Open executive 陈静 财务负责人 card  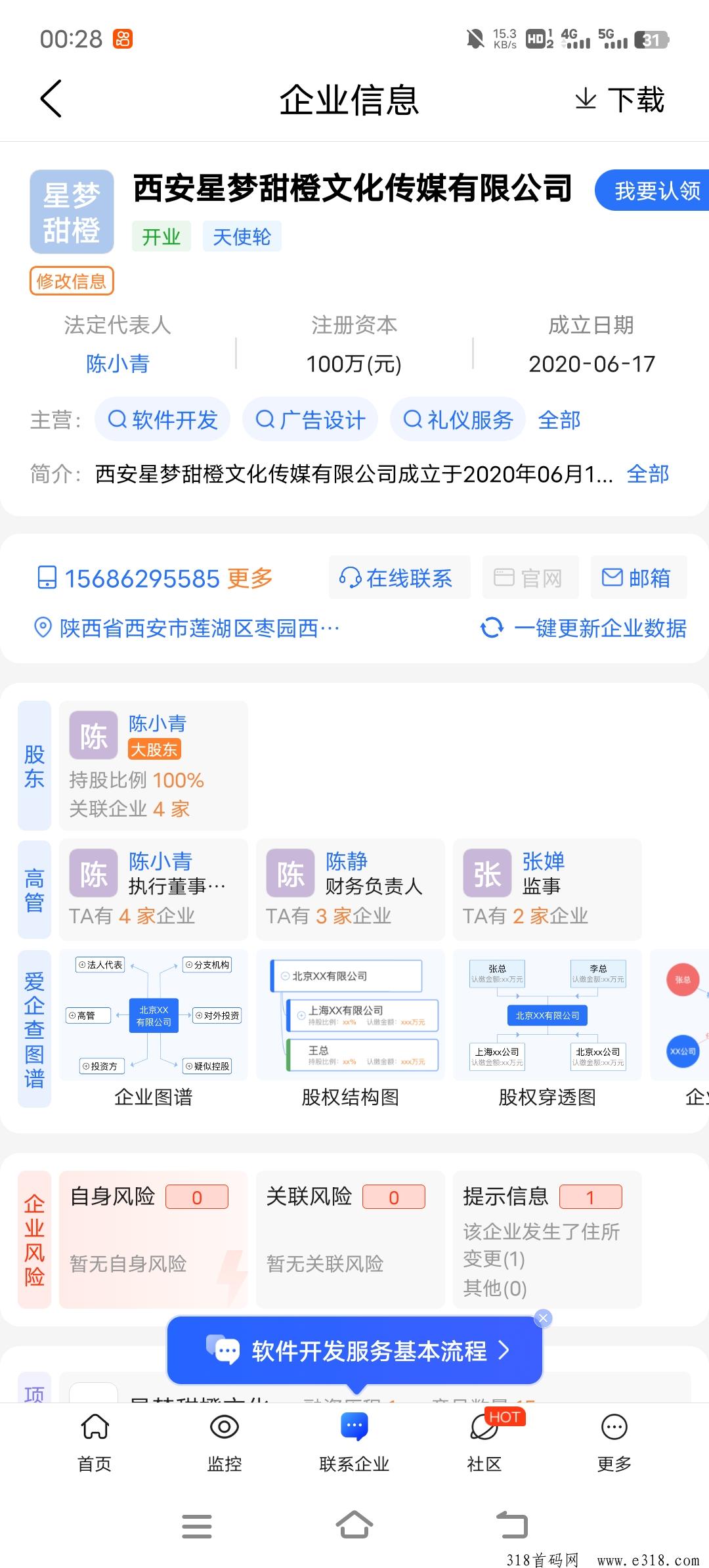pos(351,889)
